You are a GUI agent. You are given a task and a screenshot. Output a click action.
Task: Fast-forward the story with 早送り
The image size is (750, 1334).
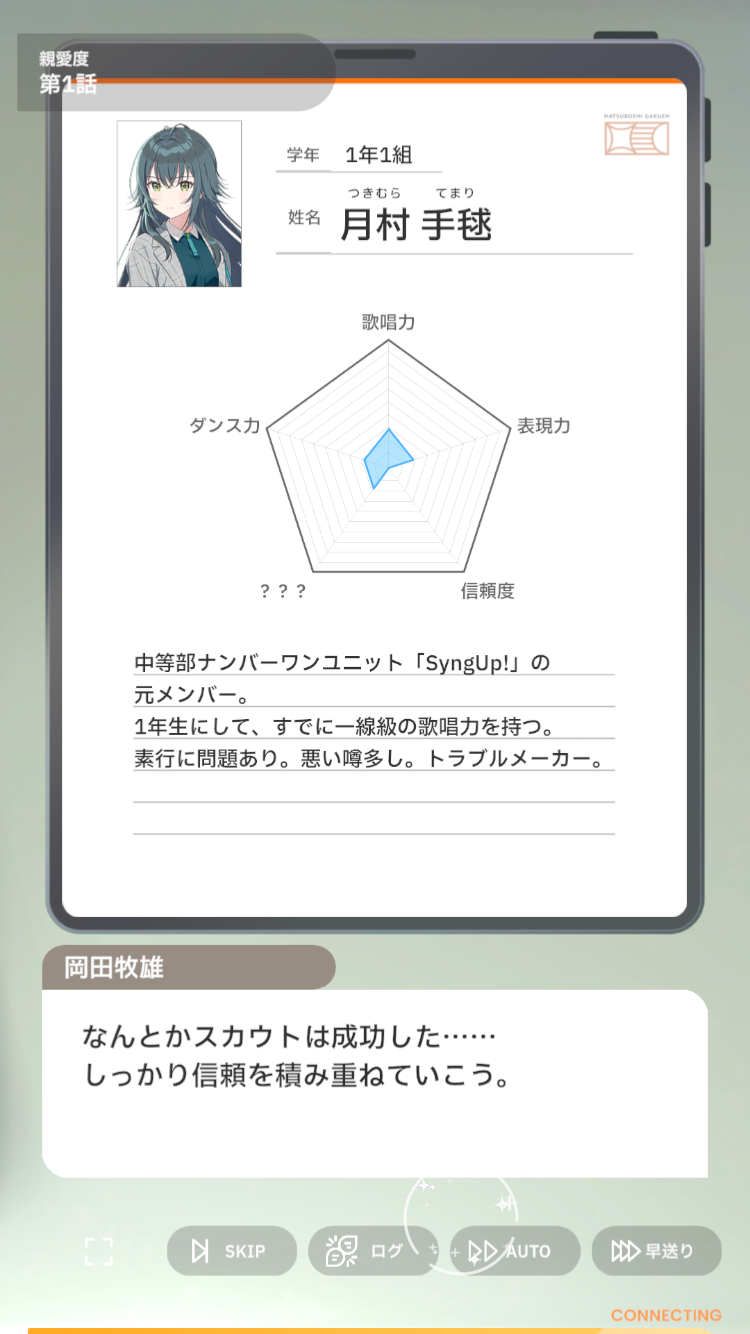[656, 1251]
